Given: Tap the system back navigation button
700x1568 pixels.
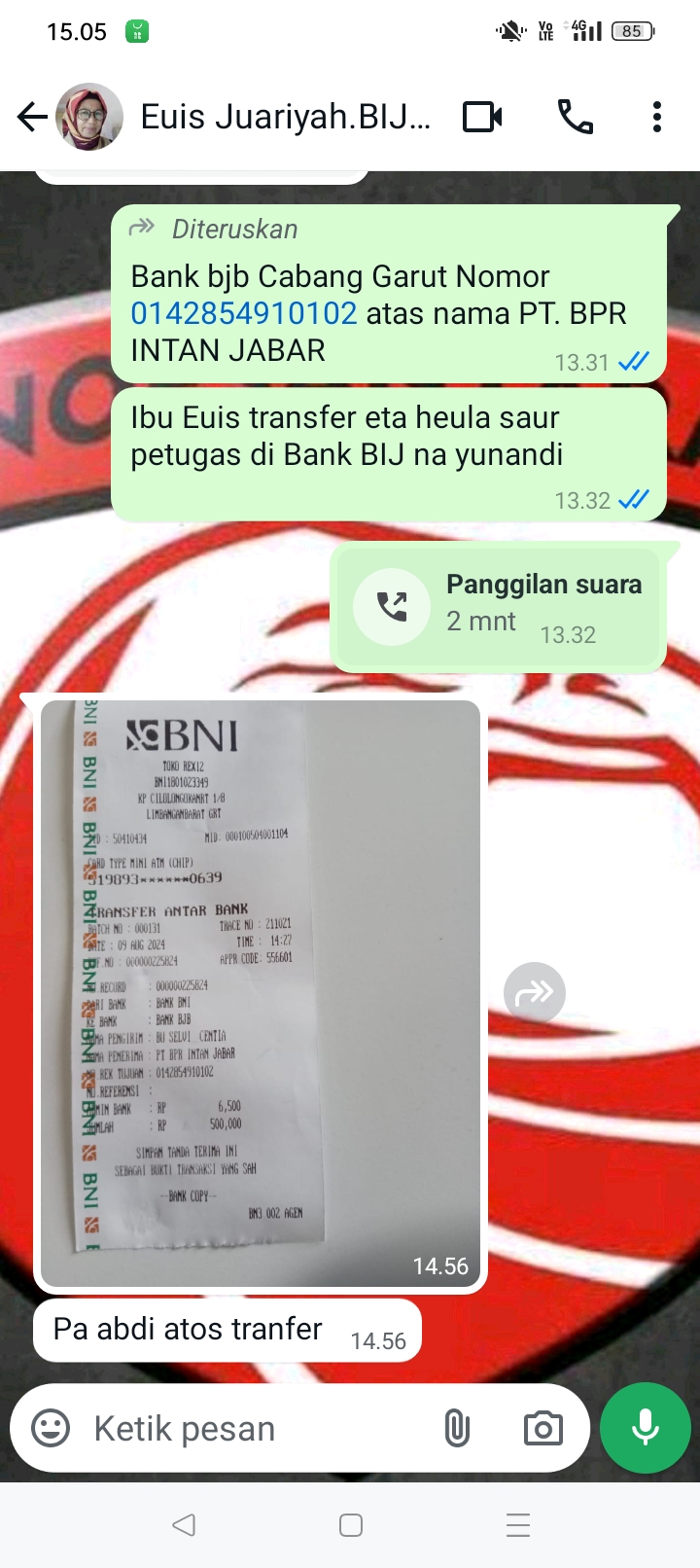Looking at the screenshot, I should [x=184, y=1525].
